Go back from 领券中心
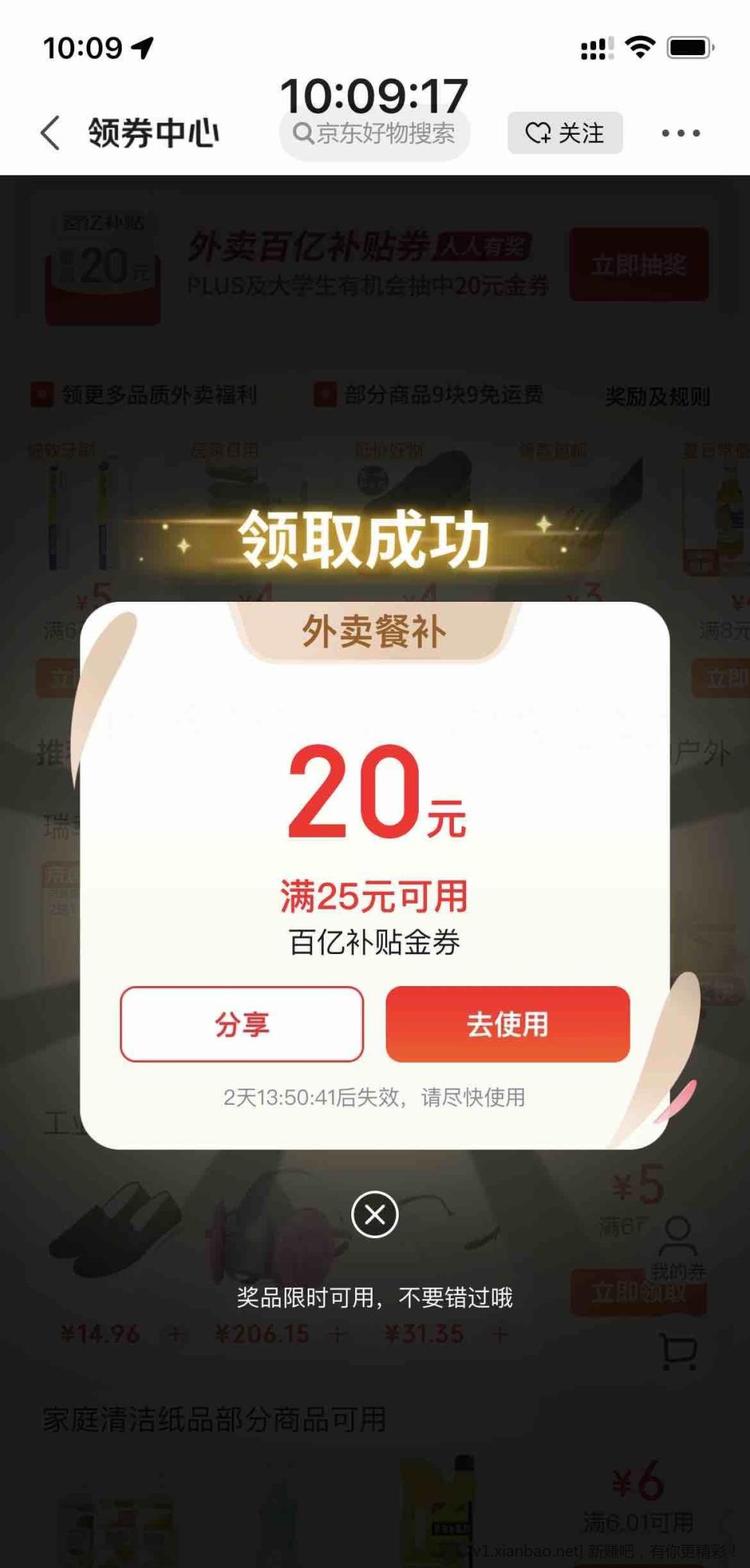This screenshot has width=750, height=1568. (51, 133)
